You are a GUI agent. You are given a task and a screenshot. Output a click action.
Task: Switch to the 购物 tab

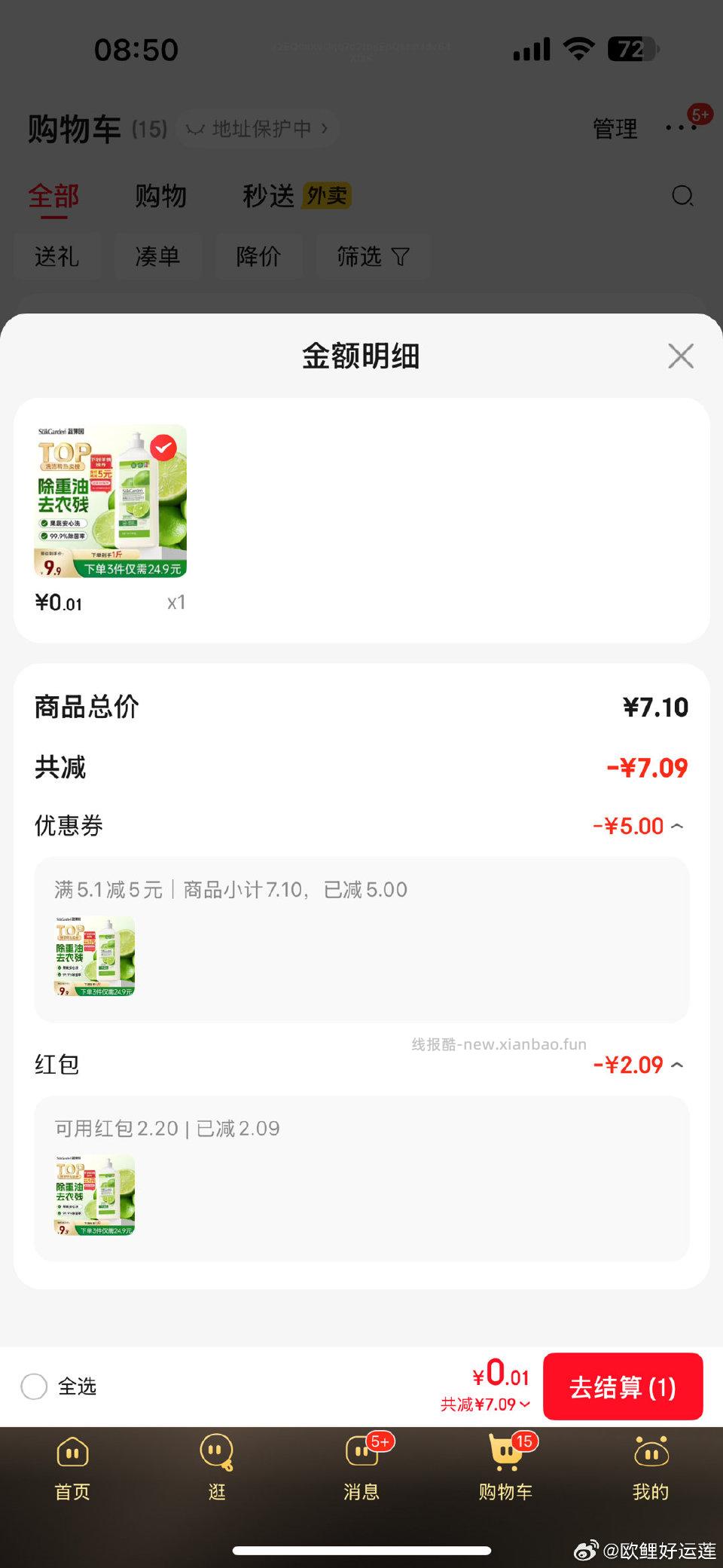(160, 196)
